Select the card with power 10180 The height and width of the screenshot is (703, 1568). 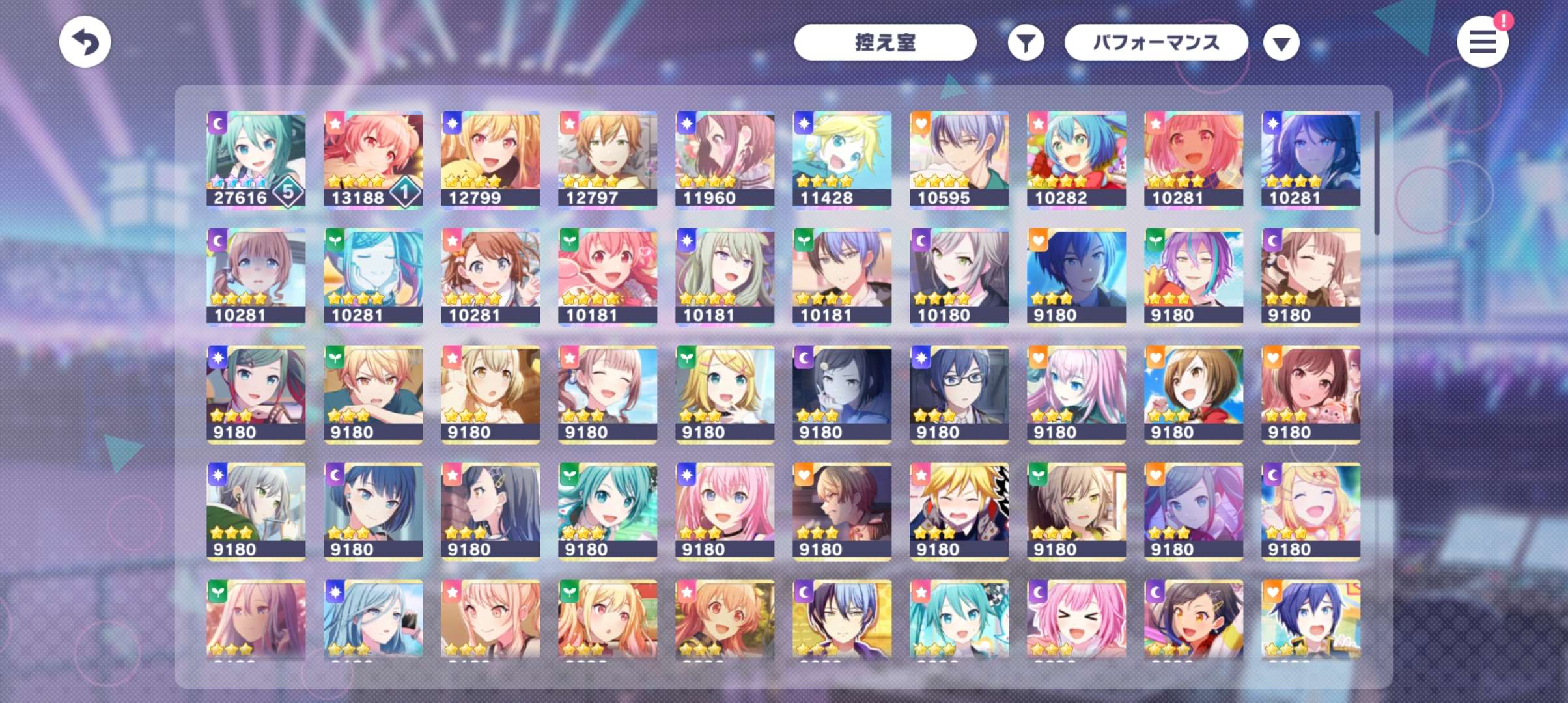[959, 277]
